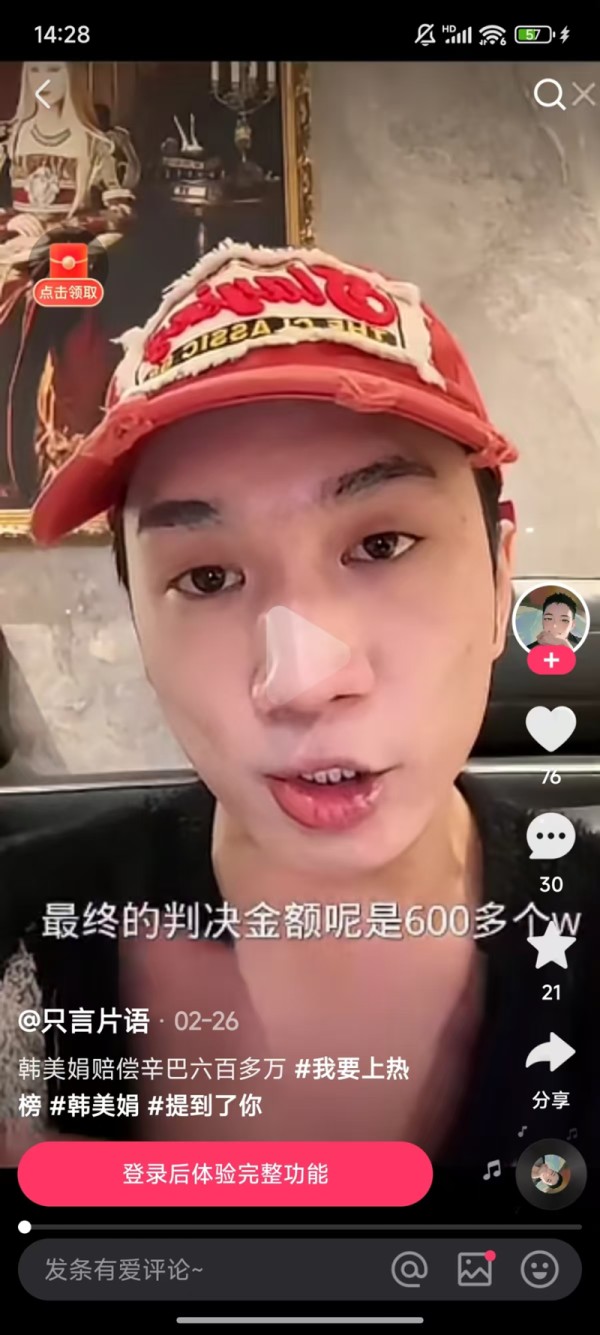Viewport: 600px width, 1335px height.
Task: Mention someone with the @ icon
Action: tap(409, 1270)
